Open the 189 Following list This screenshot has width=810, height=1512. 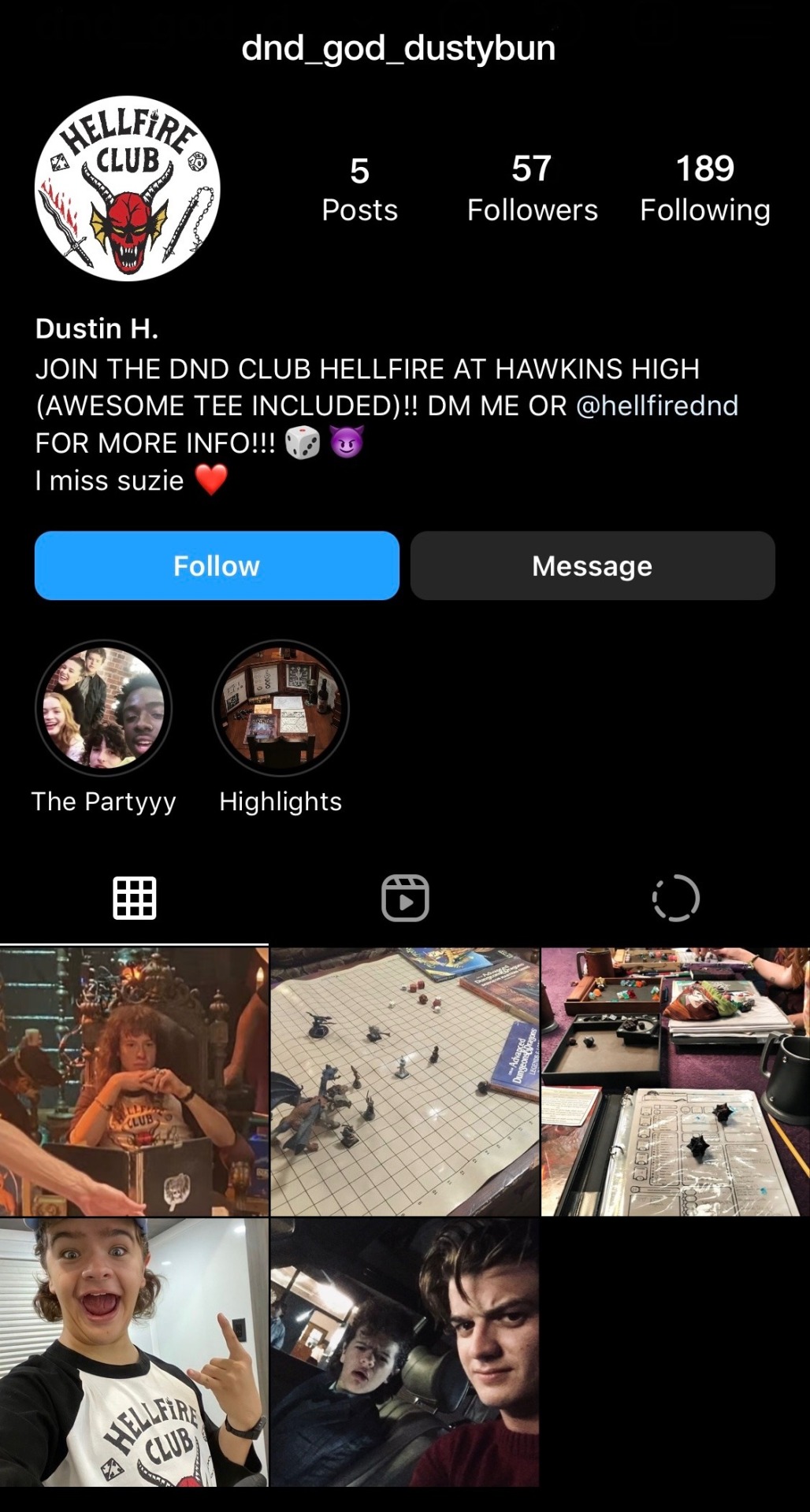pyautogui.click(x=704, y=189)
